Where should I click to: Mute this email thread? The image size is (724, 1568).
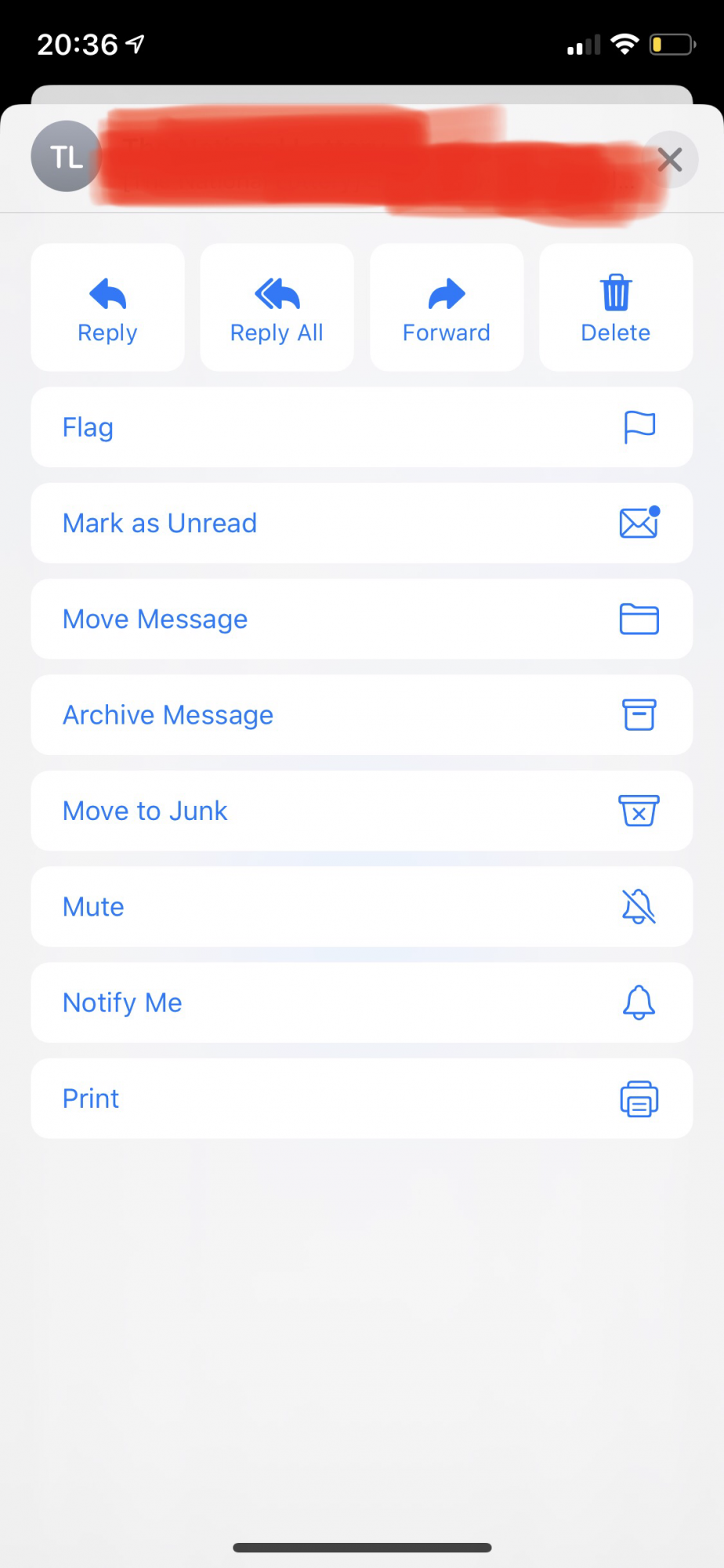click(362, 907)
